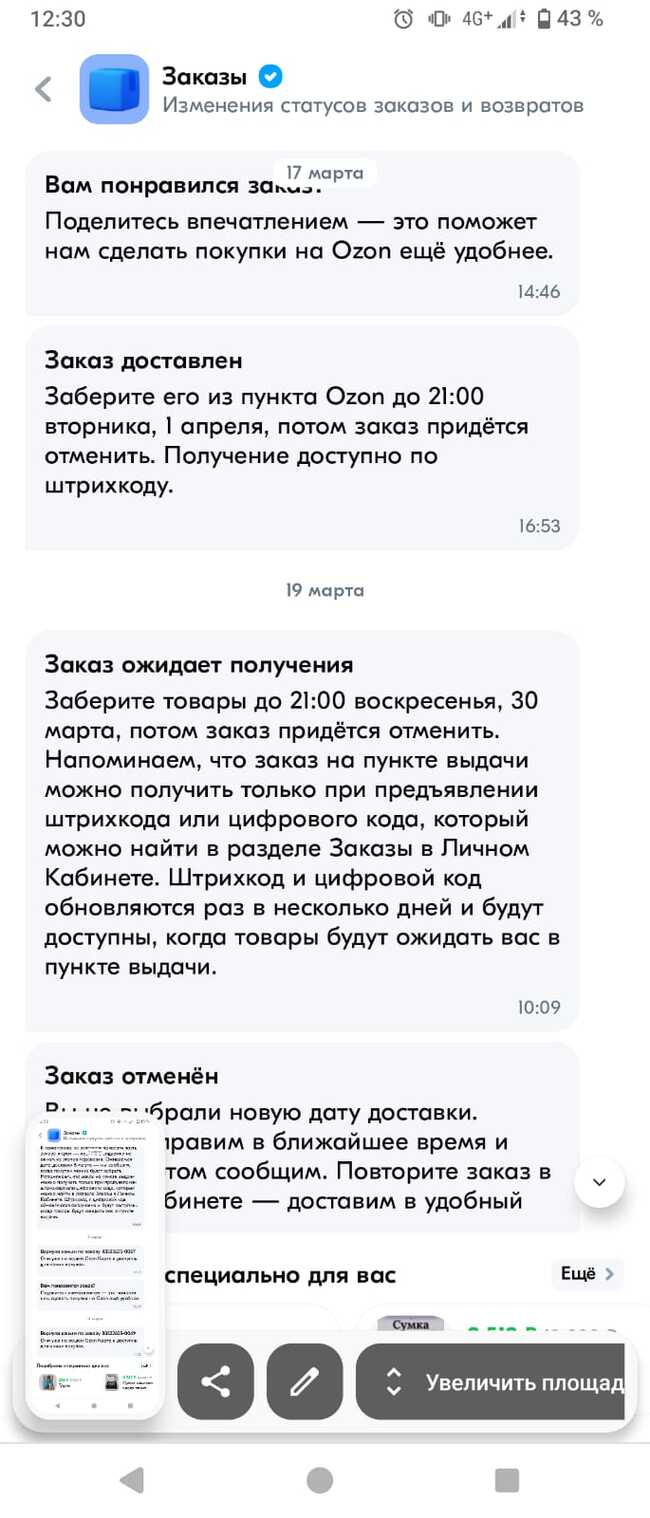Open the Заказ ожидает получения message
The image size is (650, 1518).
pos(300,830)
